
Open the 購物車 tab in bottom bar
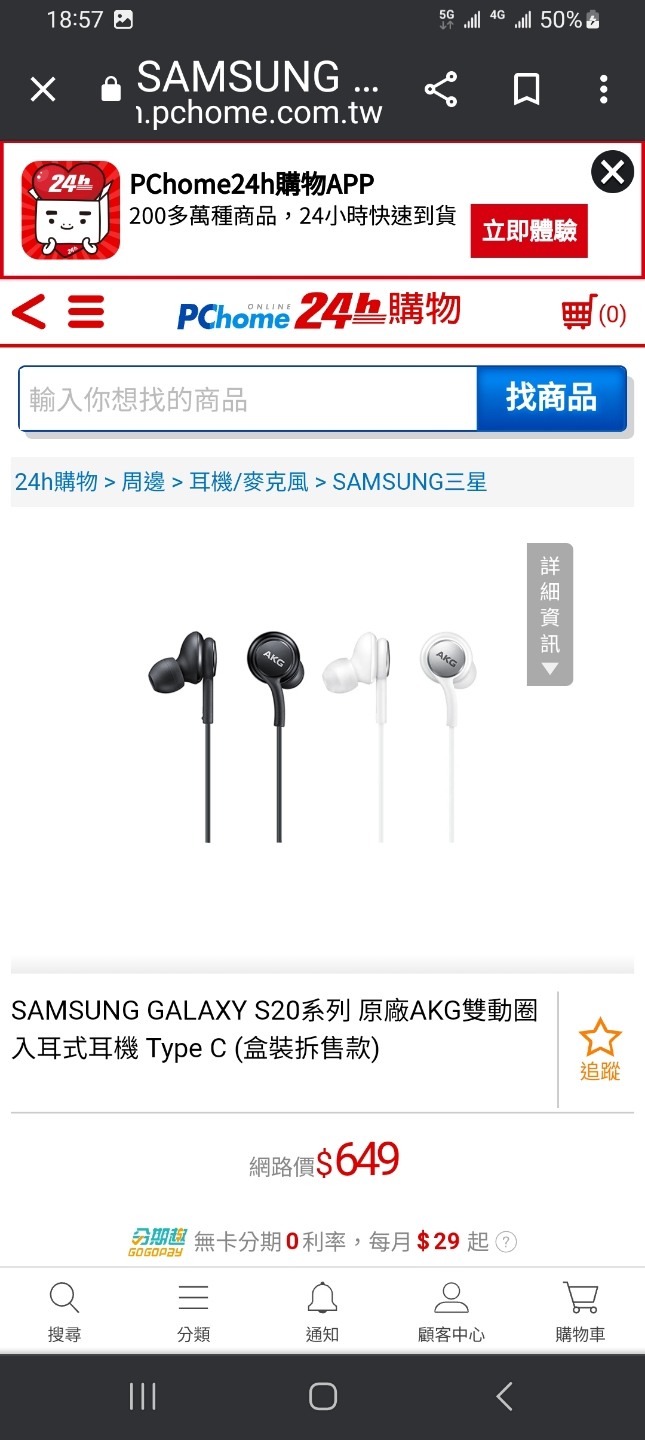580,1312
